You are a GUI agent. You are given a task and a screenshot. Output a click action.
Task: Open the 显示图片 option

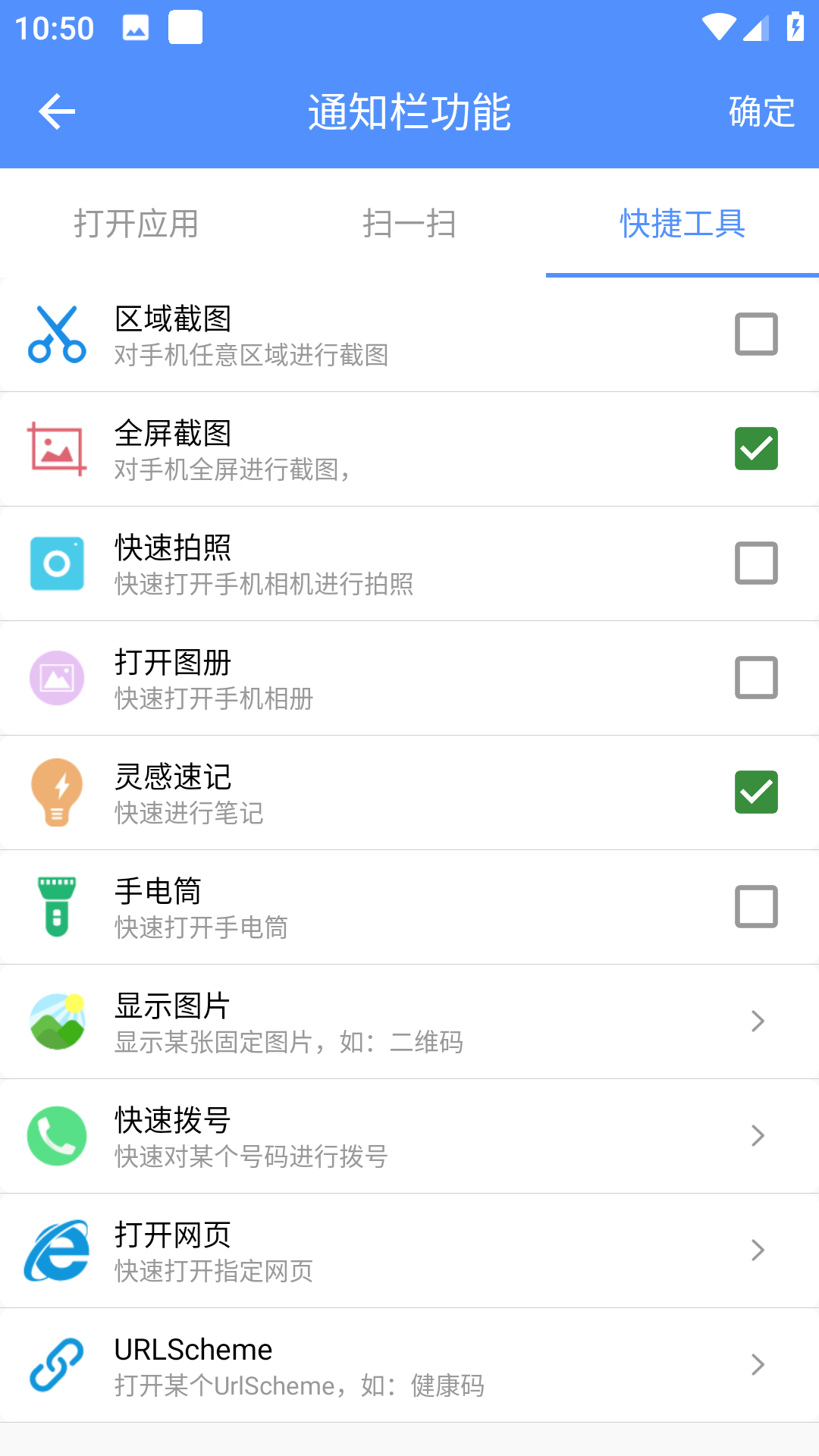click(x=409, y=1021)
